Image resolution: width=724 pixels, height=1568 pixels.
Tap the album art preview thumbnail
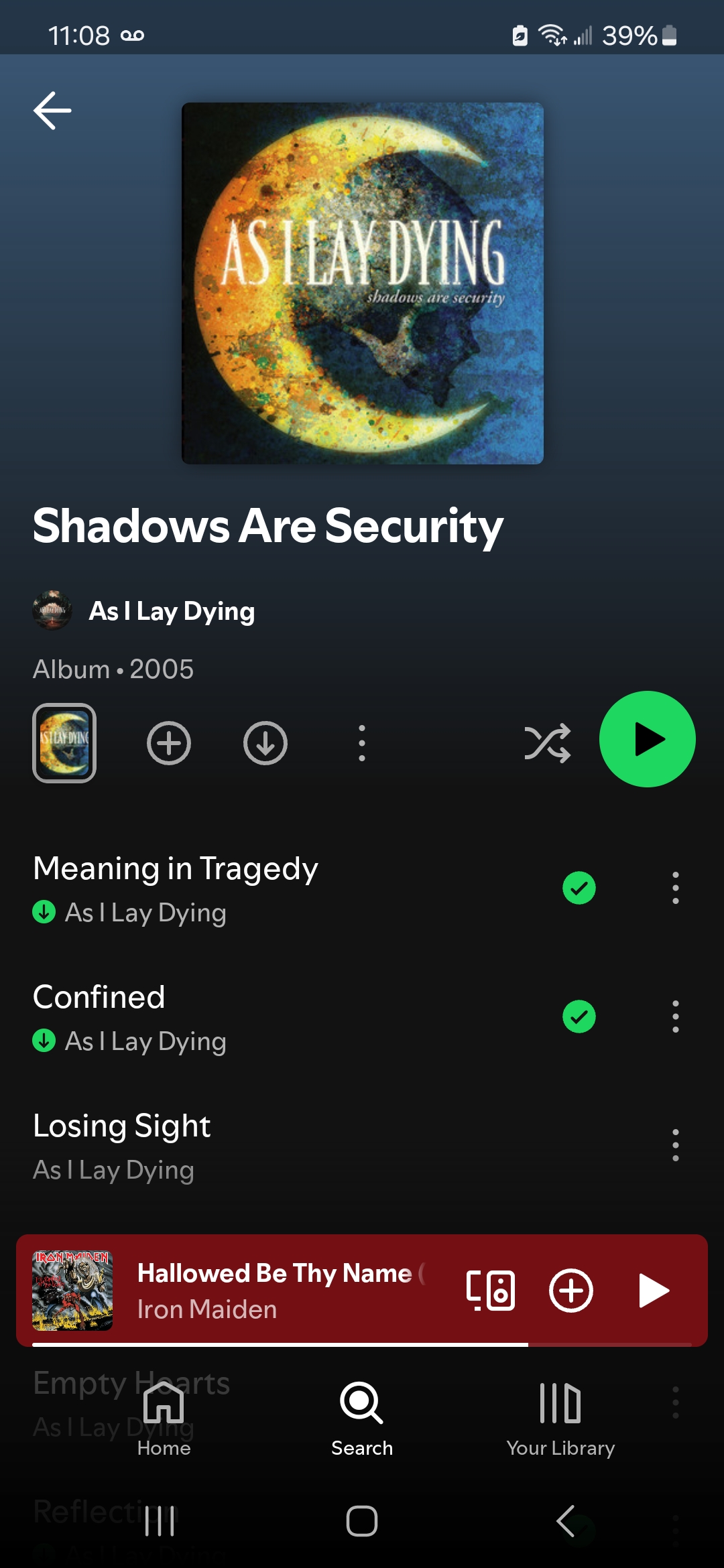pyautogui.click(x=64, y=742)
